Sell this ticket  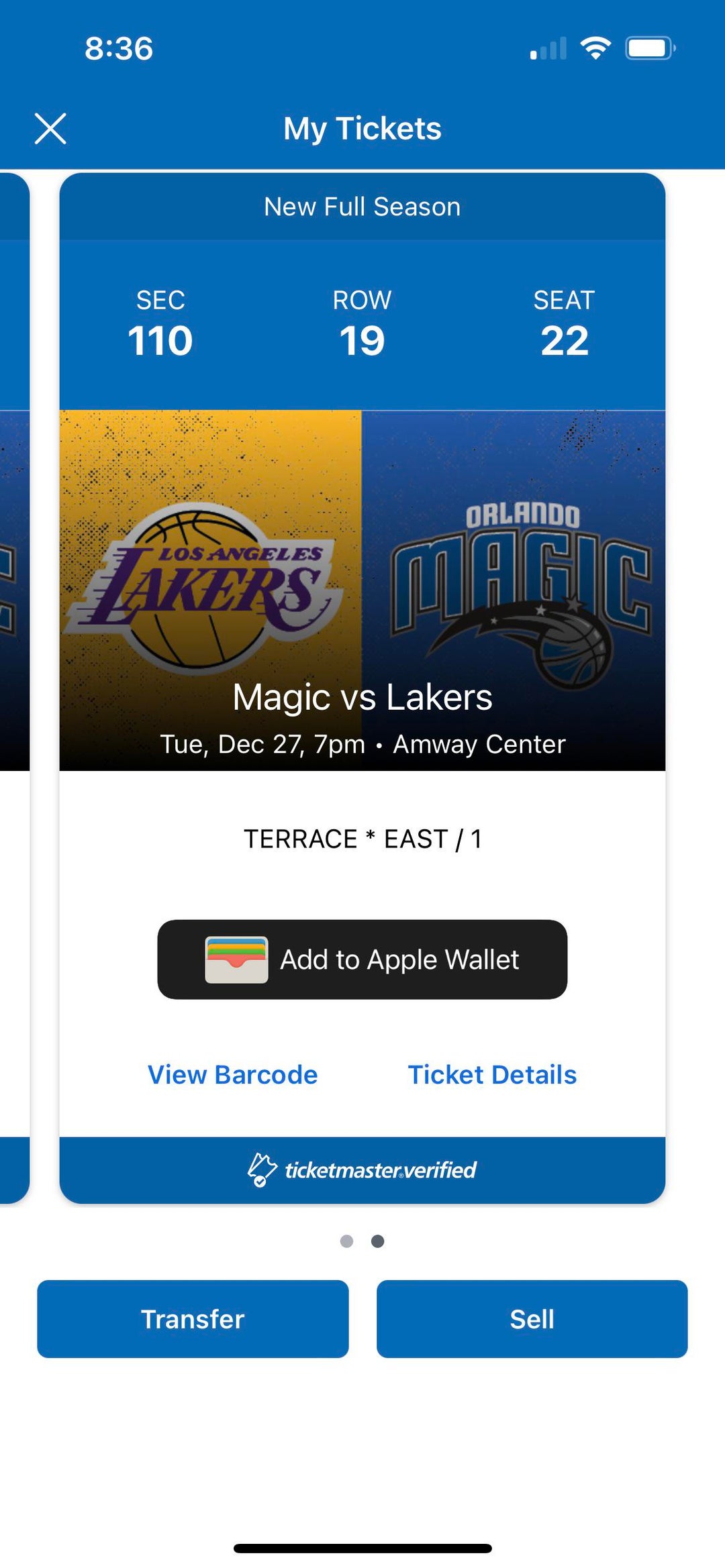(x=532, y=1318)
